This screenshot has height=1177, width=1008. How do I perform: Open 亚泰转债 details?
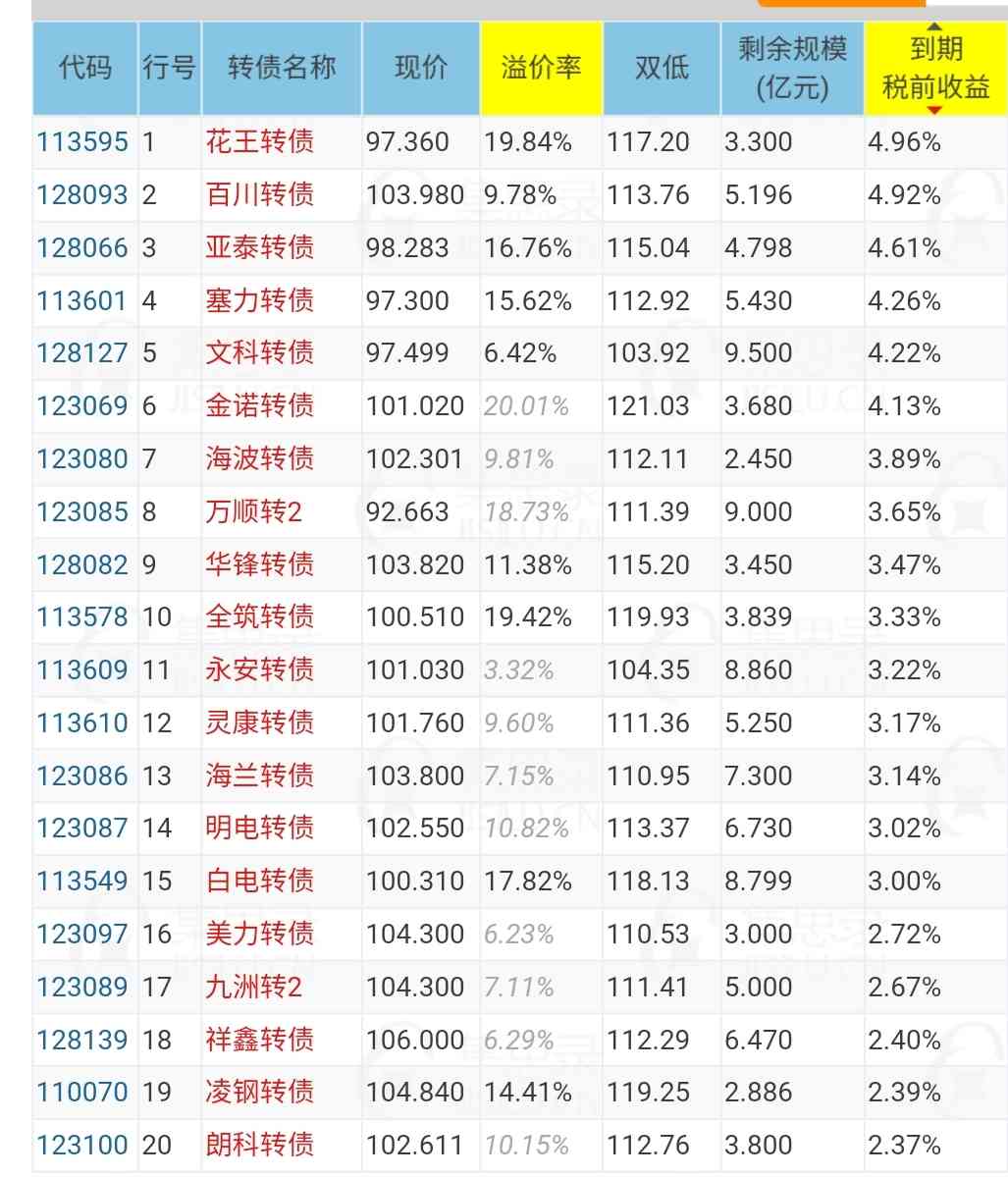pos(260,247)
